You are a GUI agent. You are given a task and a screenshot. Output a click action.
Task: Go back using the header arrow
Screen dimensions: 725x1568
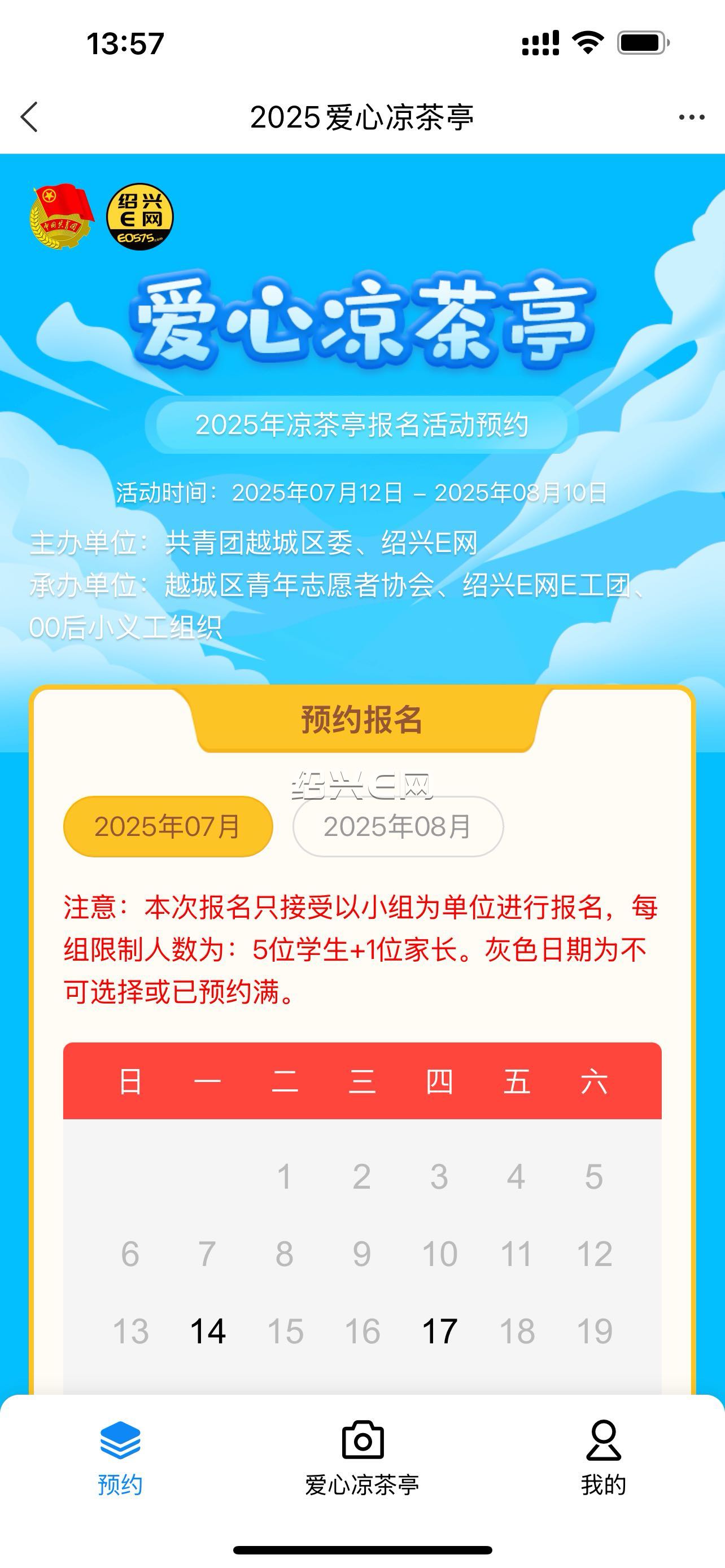[x=29, y=117]
